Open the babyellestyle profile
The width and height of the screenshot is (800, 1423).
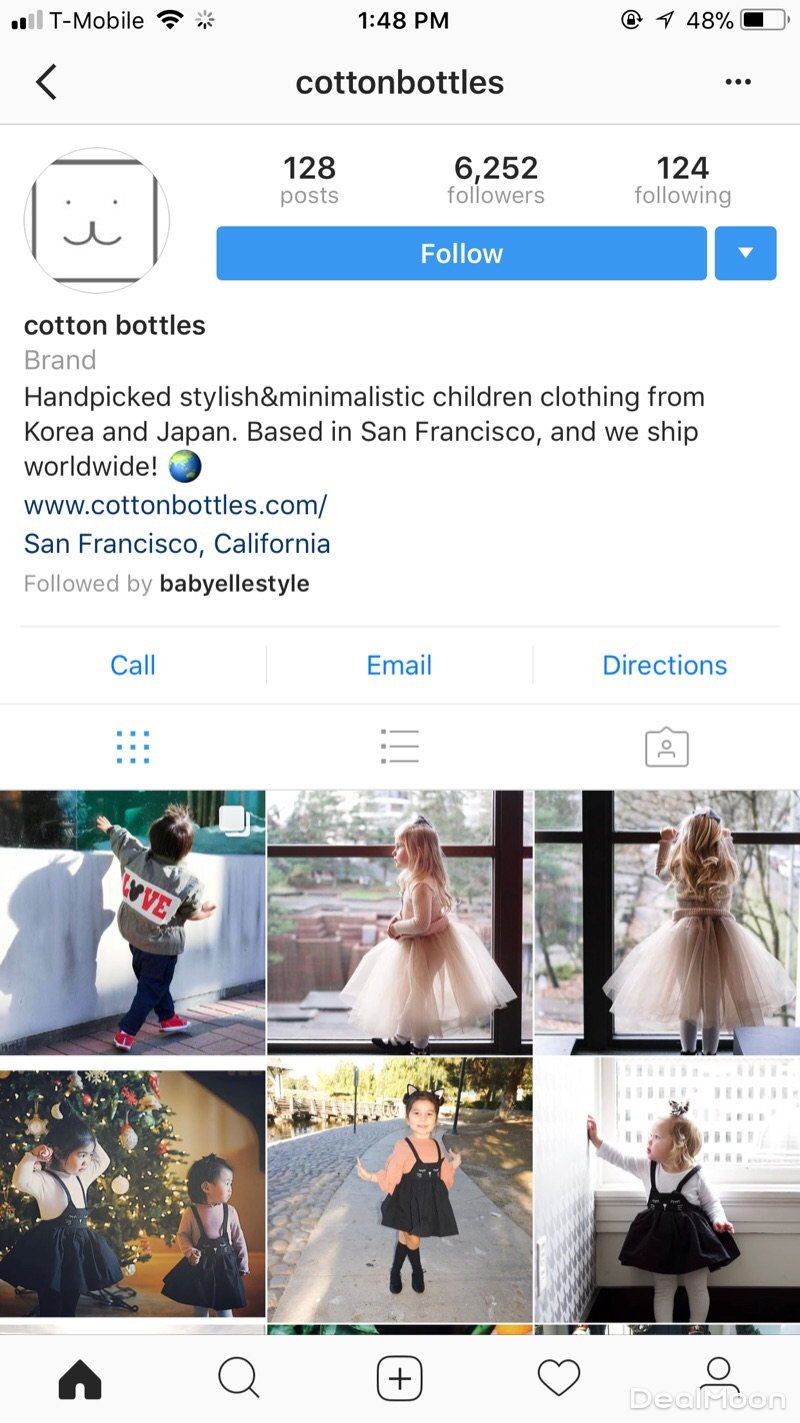[234, 584]
